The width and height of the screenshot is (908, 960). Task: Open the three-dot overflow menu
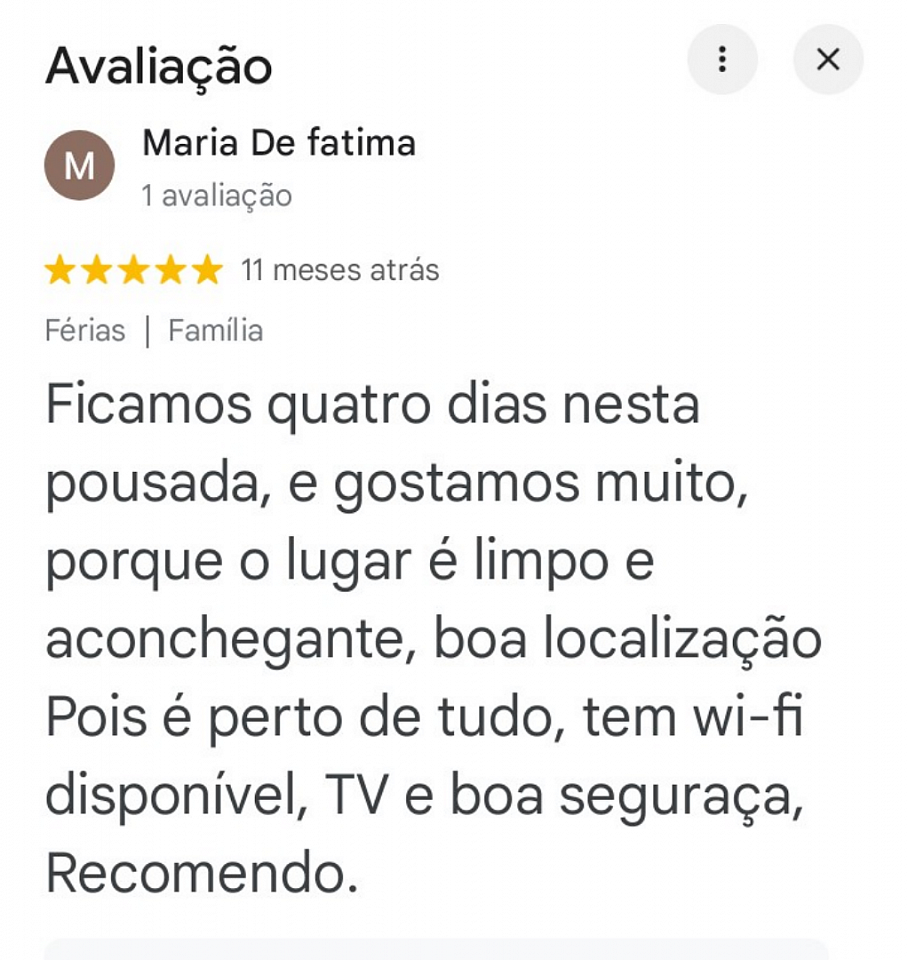pyautogui.click(x=722, y=60)
